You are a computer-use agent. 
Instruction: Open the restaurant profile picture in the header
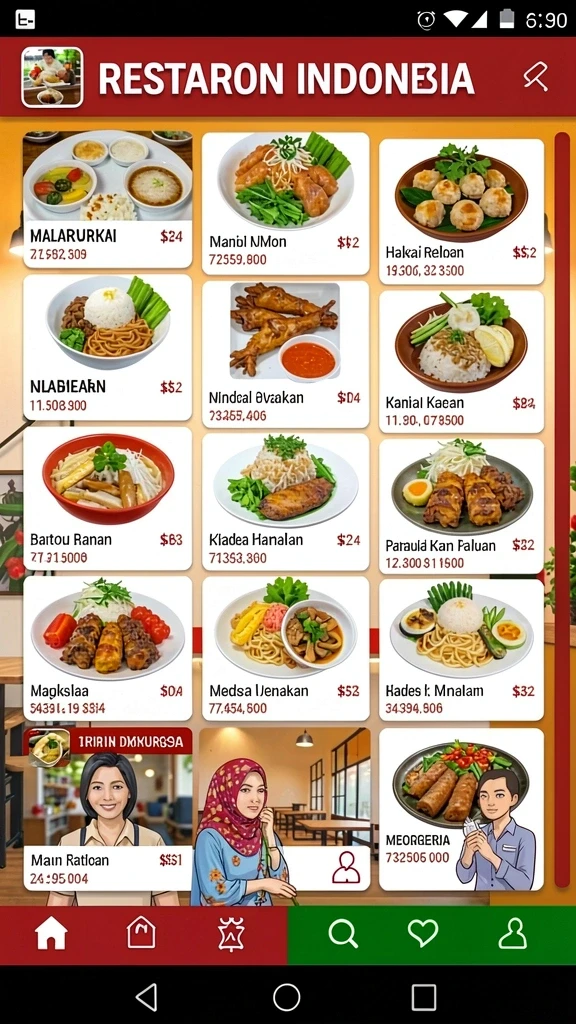tap(52, 77)
